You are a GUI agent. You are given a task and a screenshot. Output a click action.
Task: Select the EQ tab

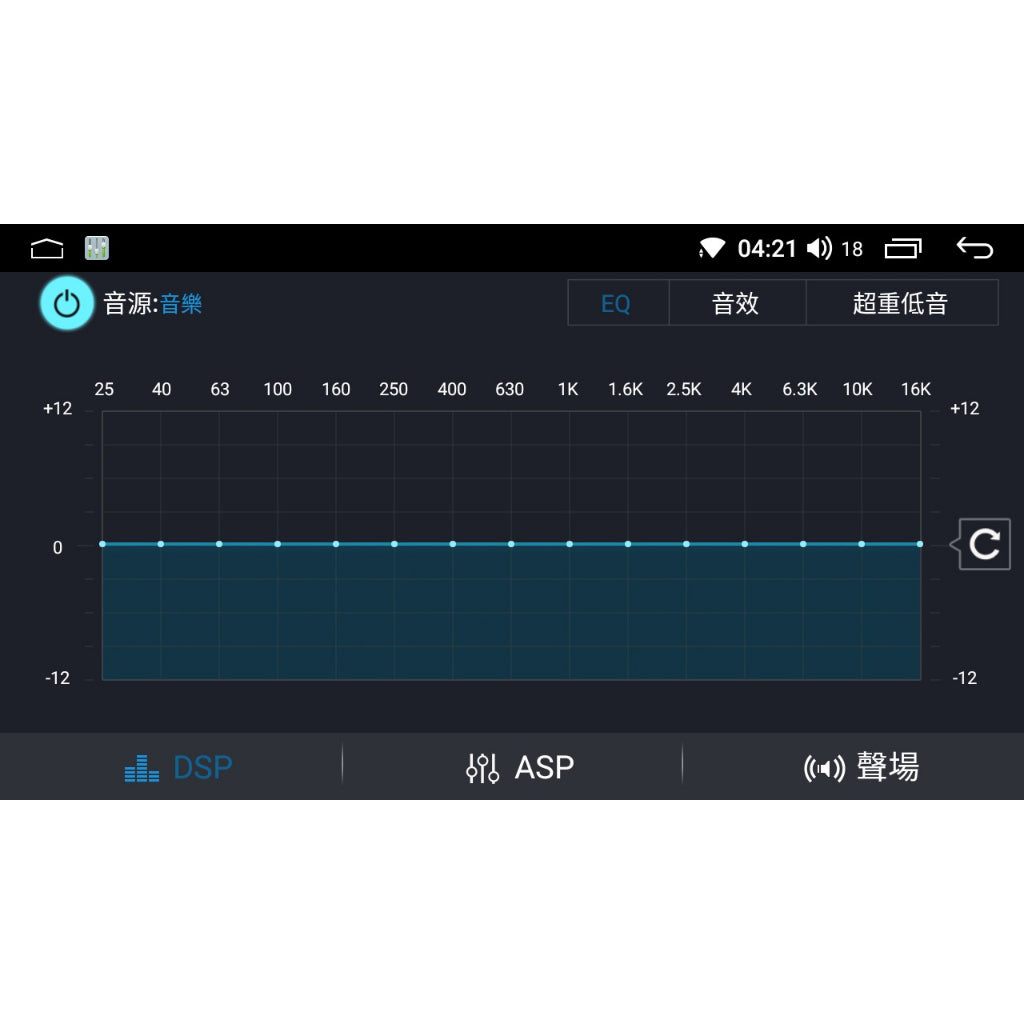(616, 303)
